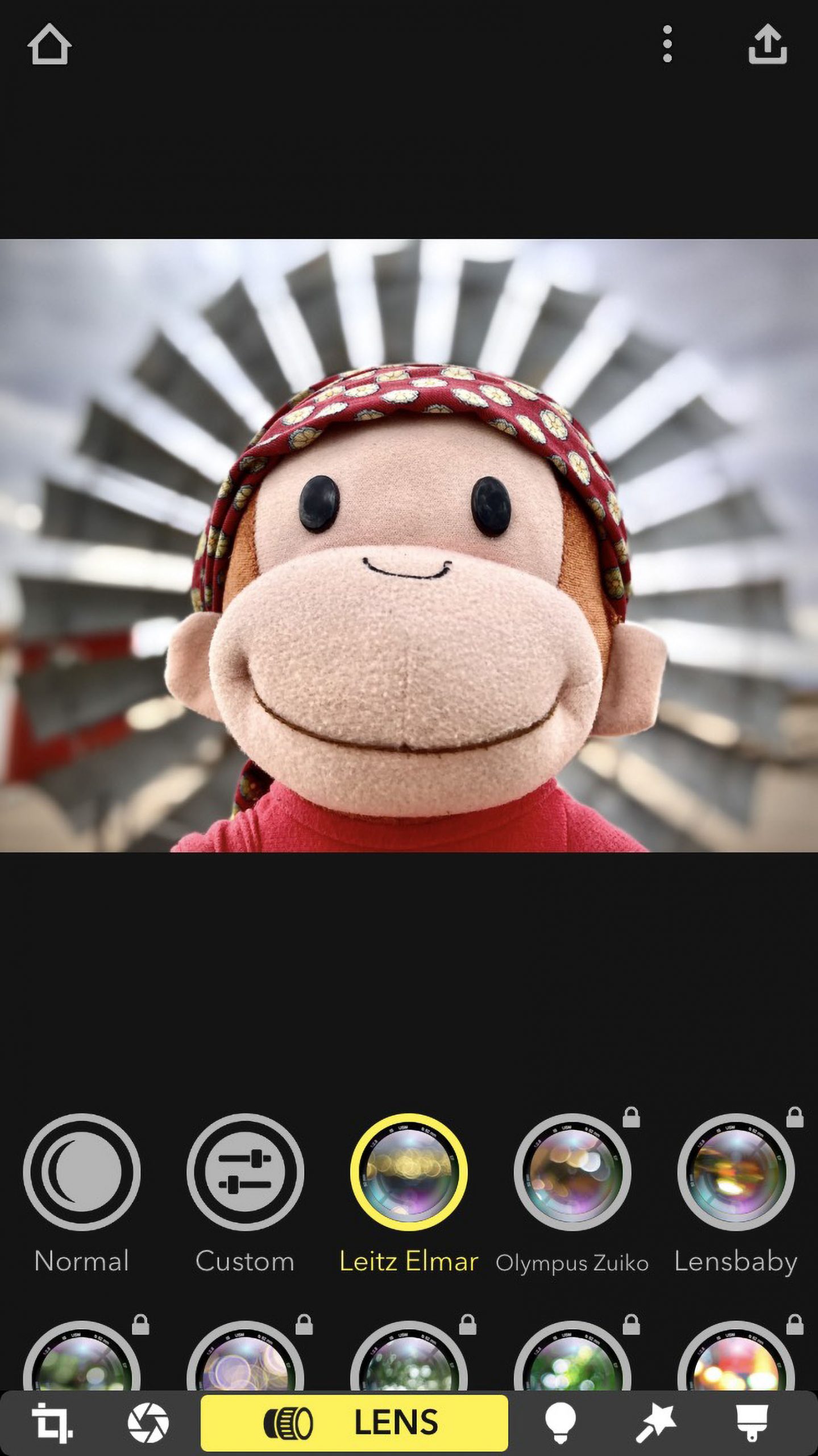Screen dimensions: 818x1456
Task: Export the photo with share icon
Action: coord(767,44)
